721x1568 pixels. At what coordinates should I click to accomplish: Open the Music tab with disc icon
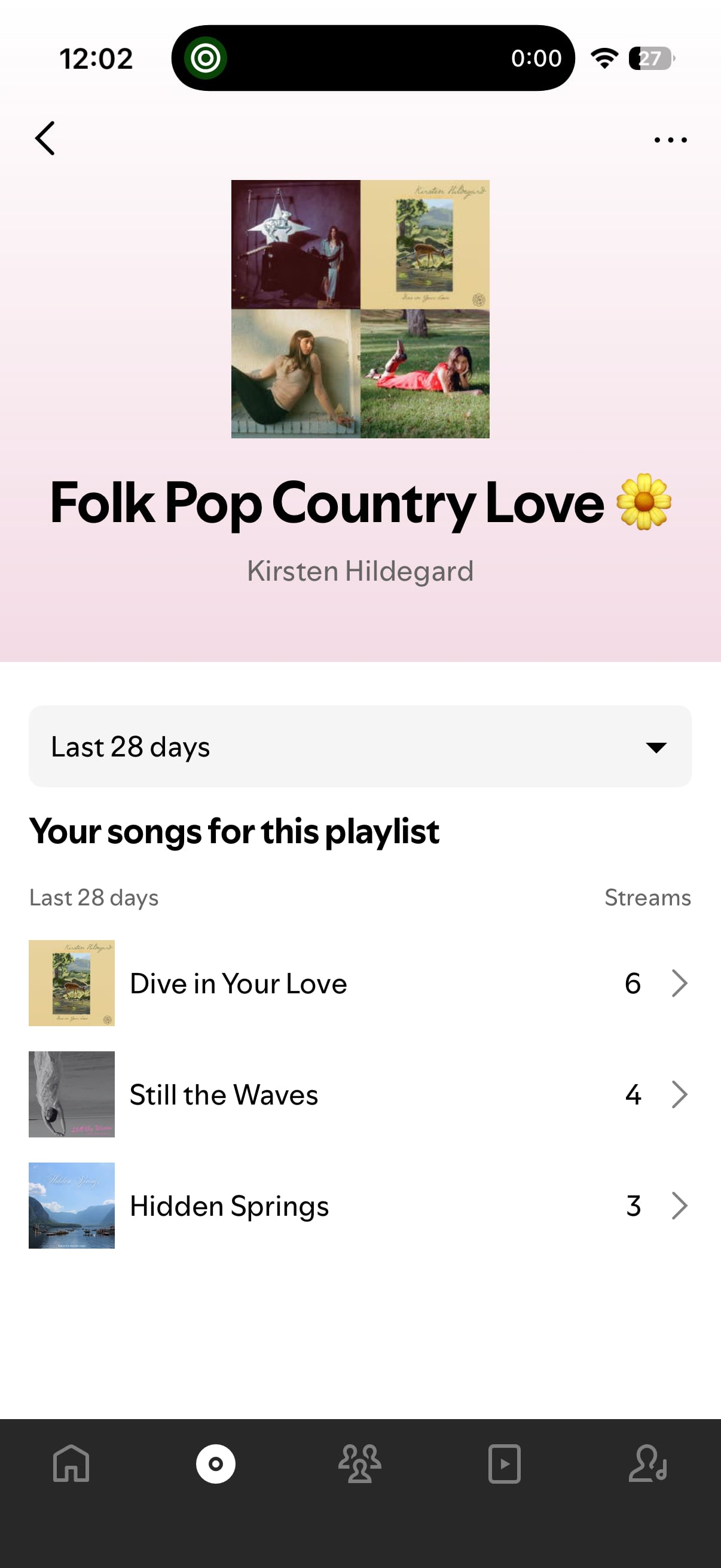(215, 1463)
